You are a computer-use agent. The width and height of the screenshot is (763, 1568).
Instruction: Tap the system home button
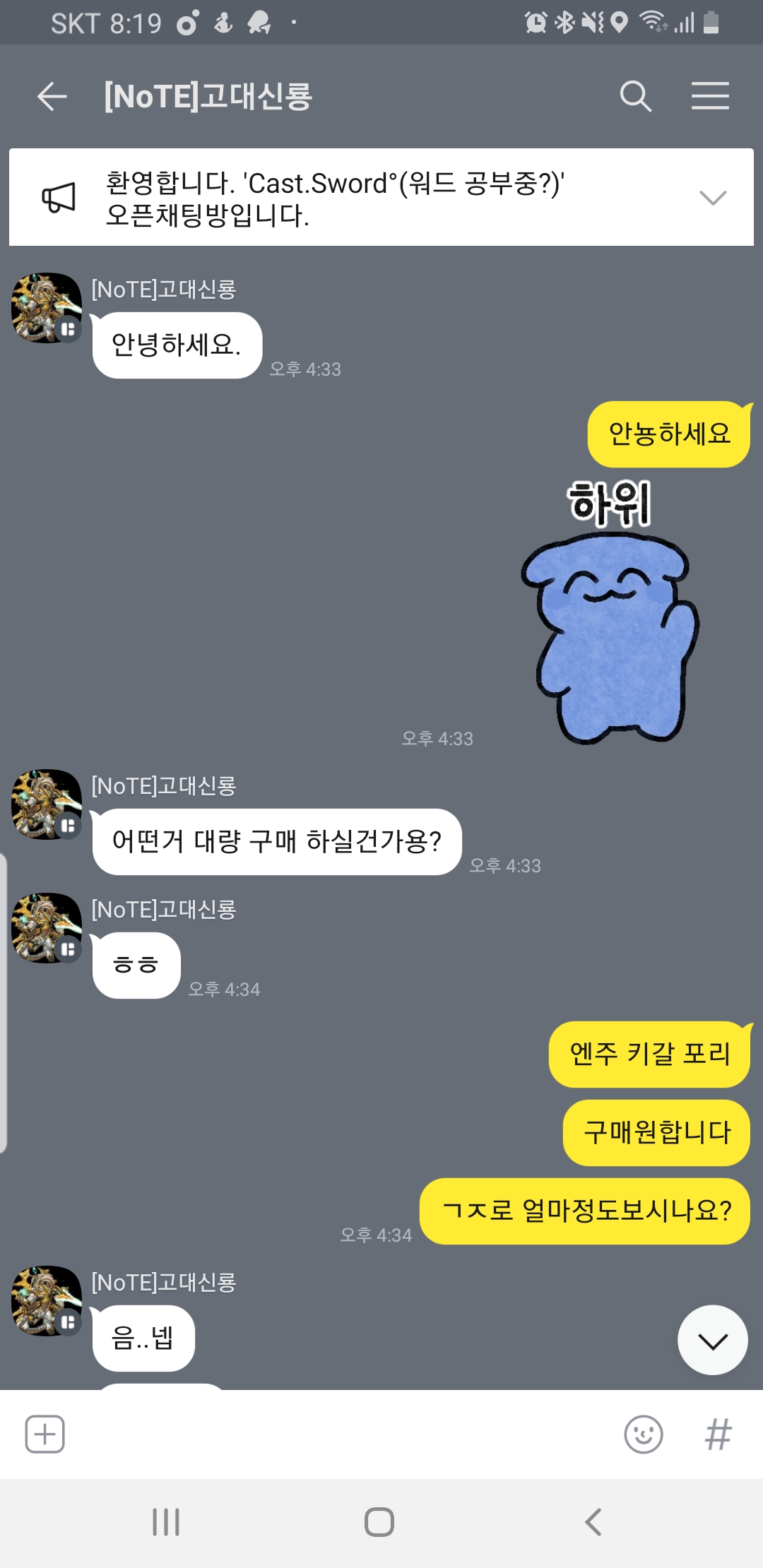point(379,1522)
